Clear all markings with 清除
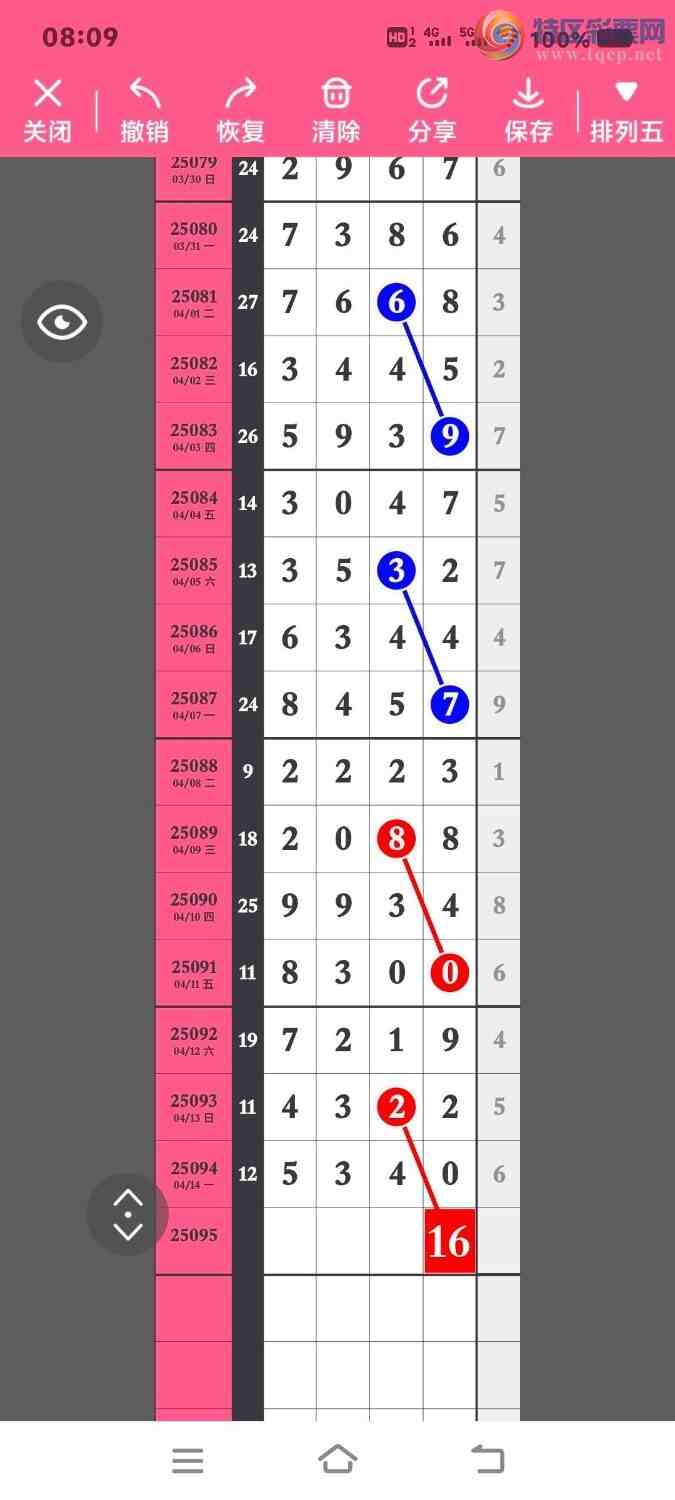Screen dimensions: 675x1500 coord(336,111)
